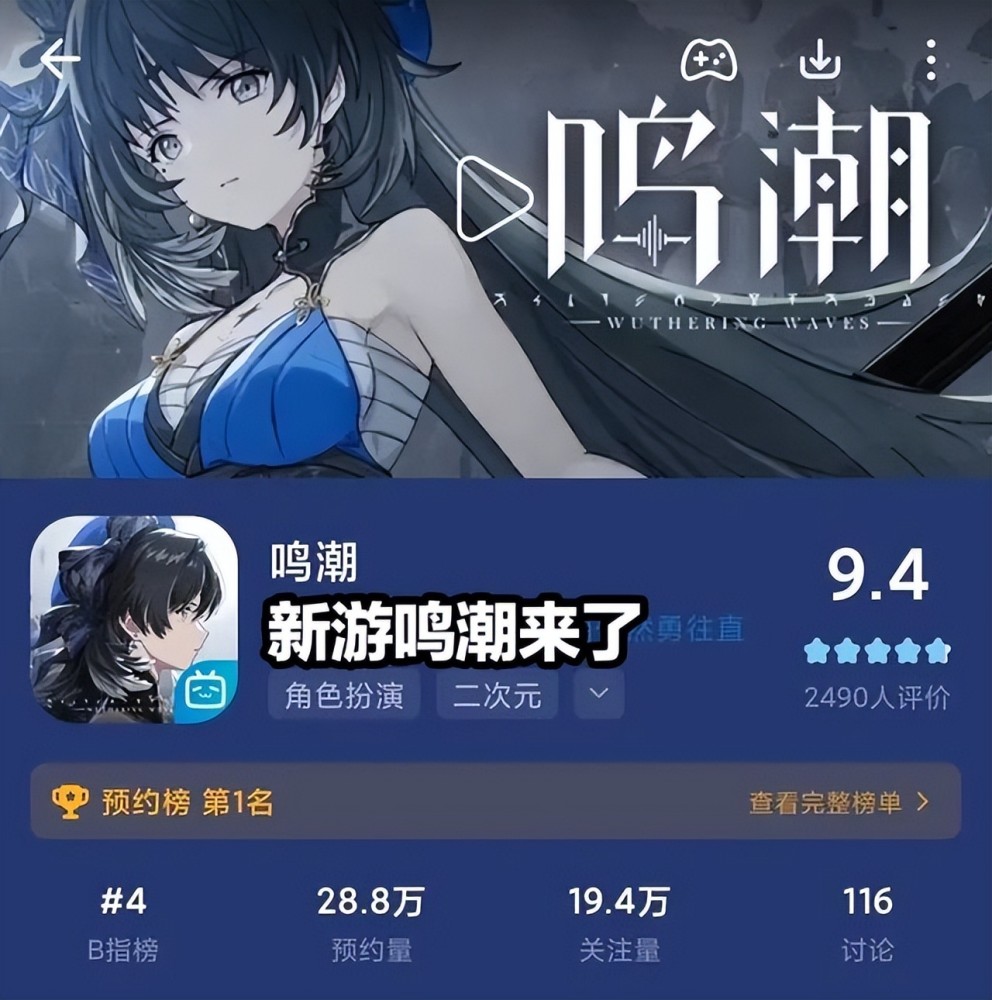992x1000 pixels.
Task: Open the game controller icon
Action: [708, 62]
